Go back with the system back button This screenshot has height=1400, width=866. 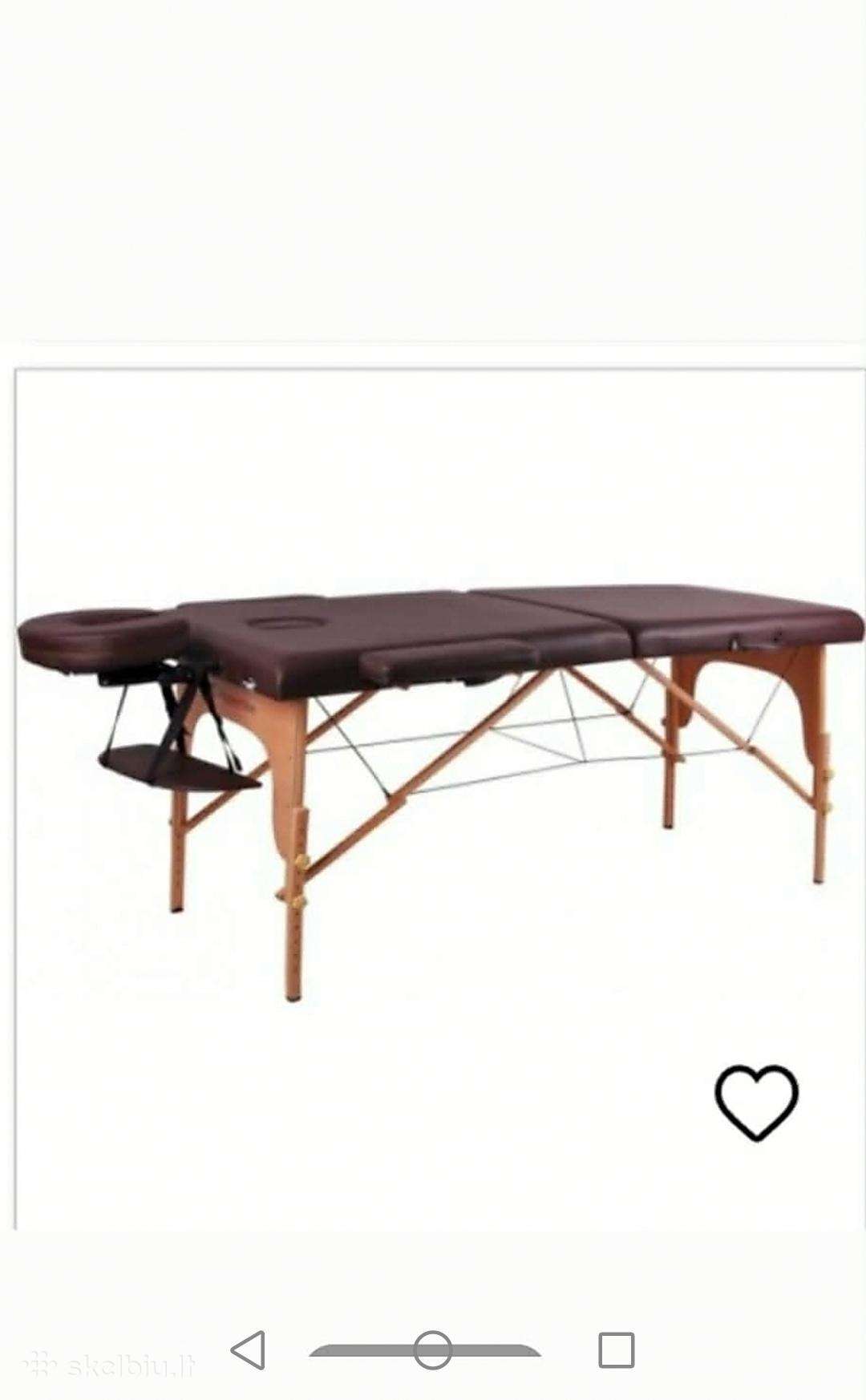point(249,1349)
